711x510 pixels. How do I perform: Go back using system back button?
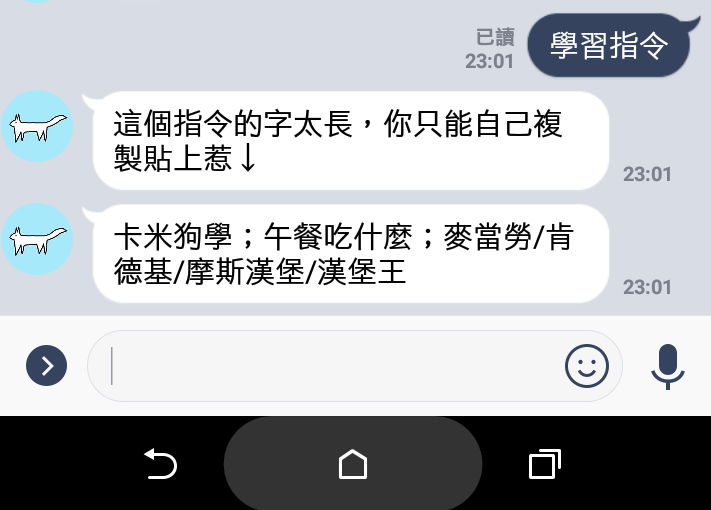tap(160, 464)
